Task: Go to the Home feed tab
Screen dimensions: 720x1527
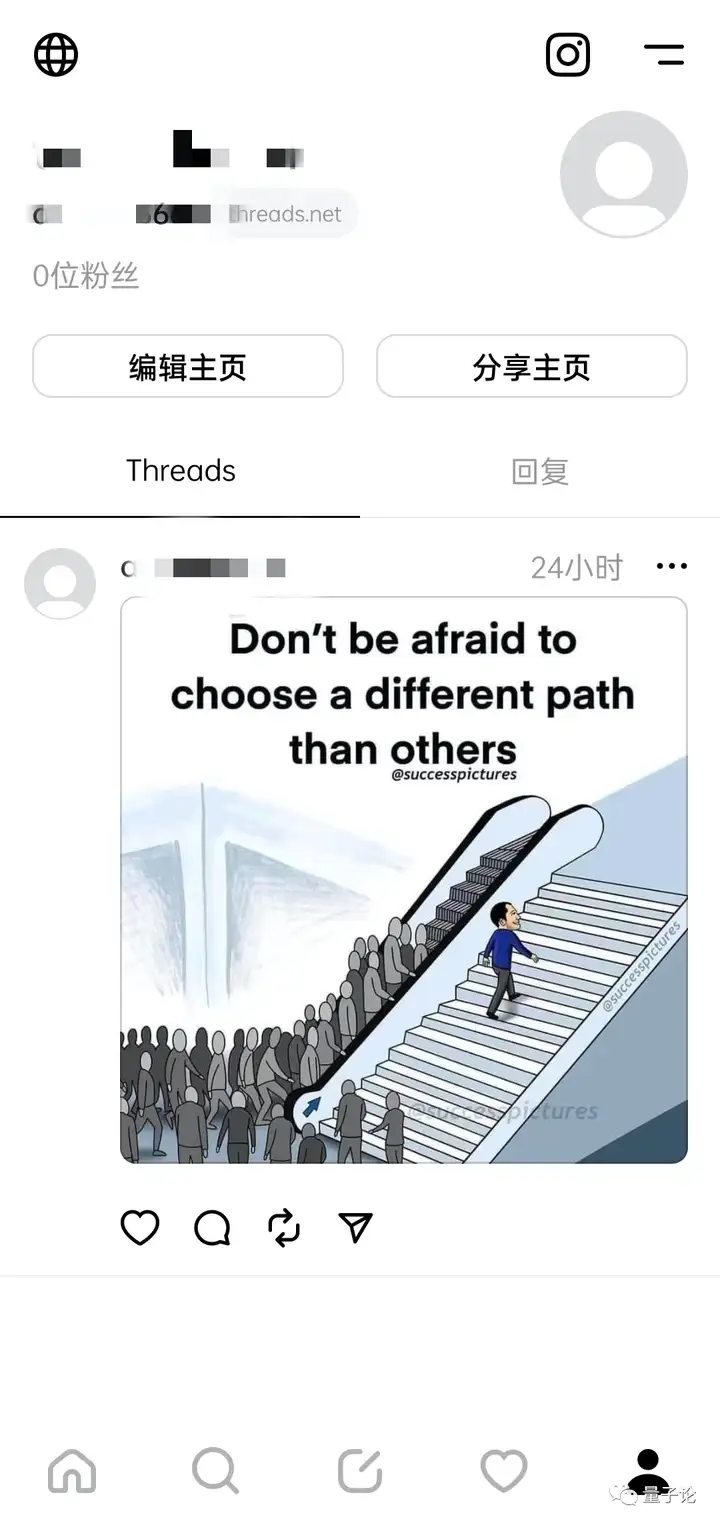Action: (72, 1471)
